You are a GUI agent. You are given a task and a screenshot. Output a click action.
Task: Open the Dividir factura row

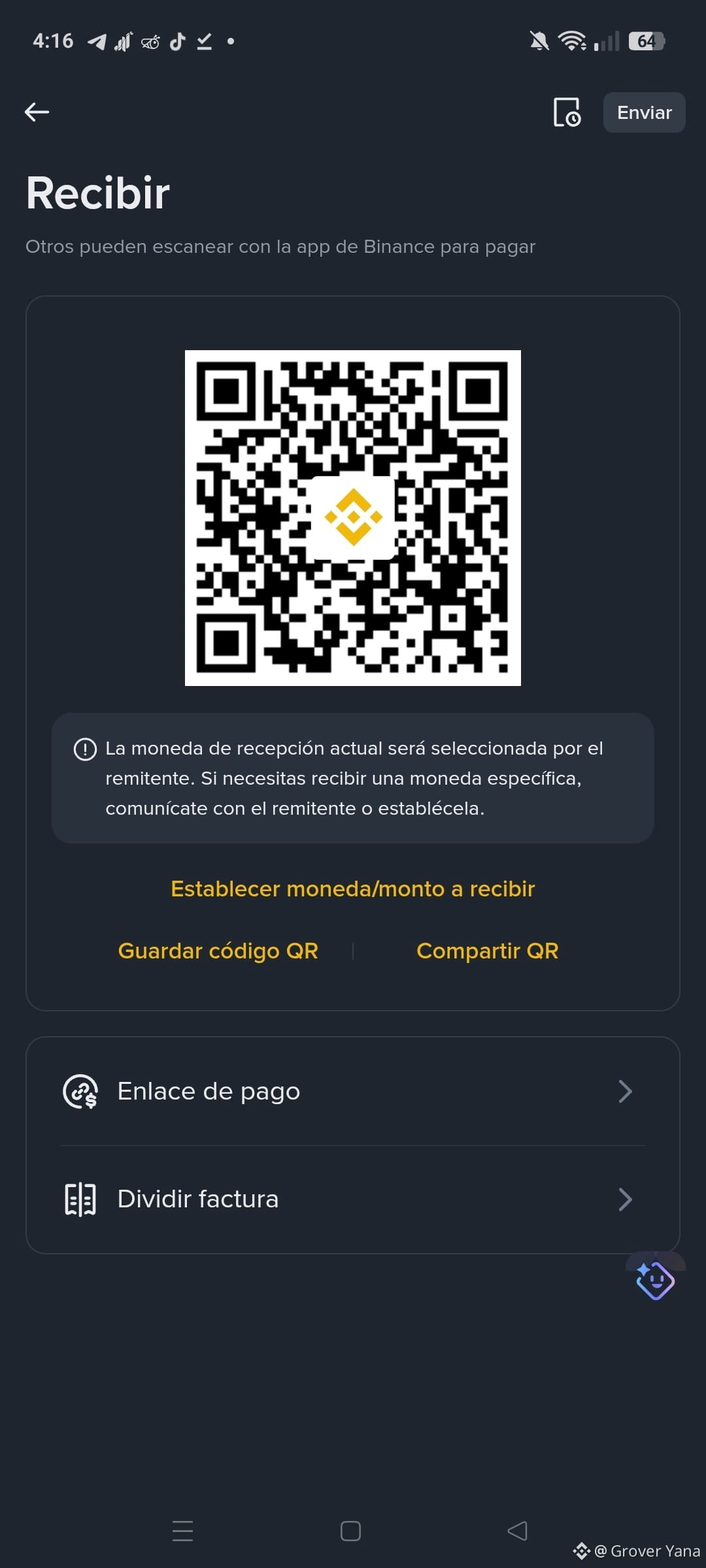click(x=353, y=1200)
